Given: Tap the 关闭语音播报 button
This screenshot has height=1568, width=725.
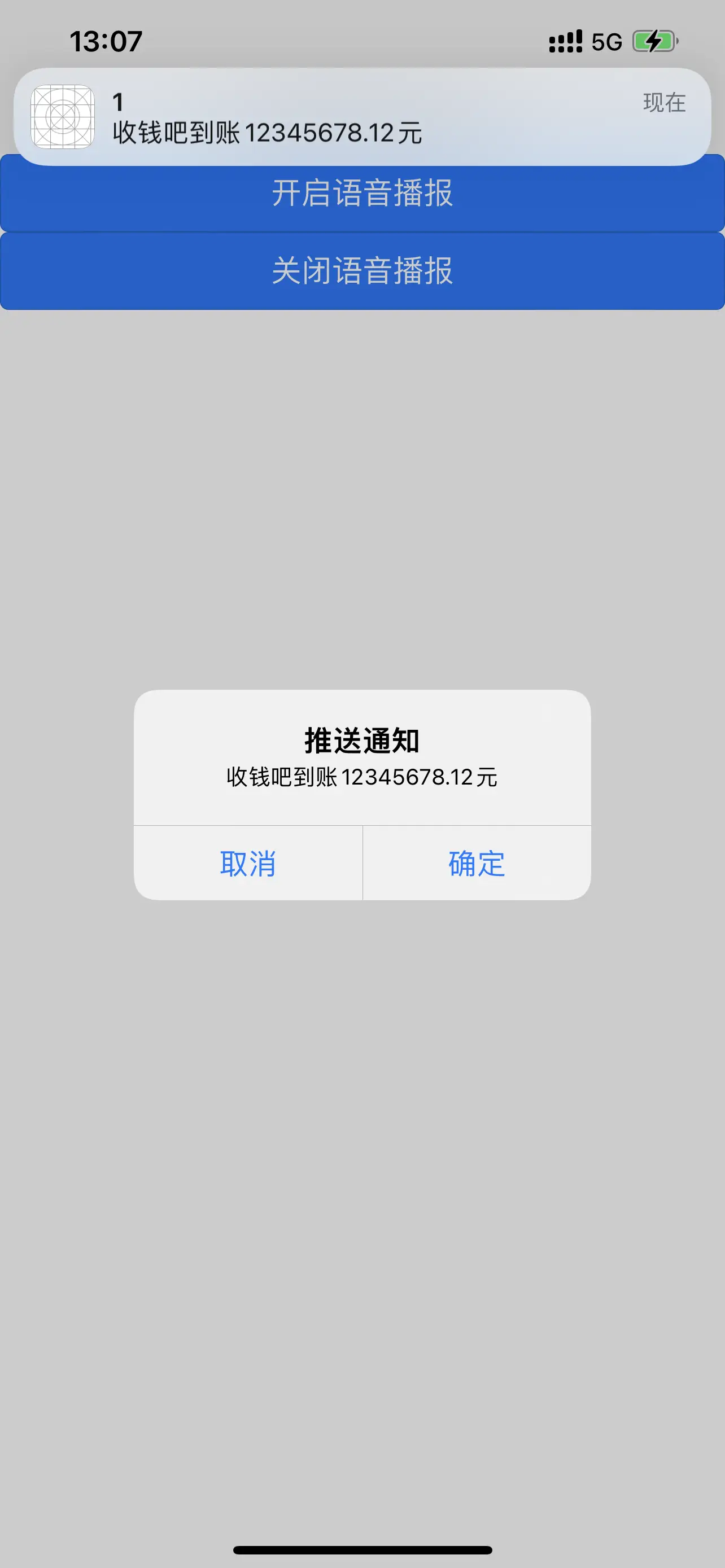Looking at the screenshot, I should (362, 271).
